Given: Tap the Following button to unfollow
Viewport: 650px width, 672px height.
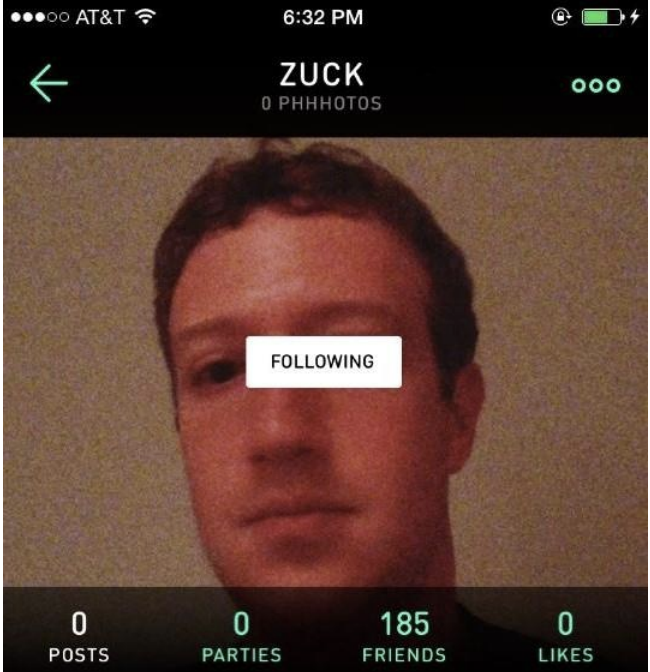Looking at the screenshot, I should pos(323,361).
